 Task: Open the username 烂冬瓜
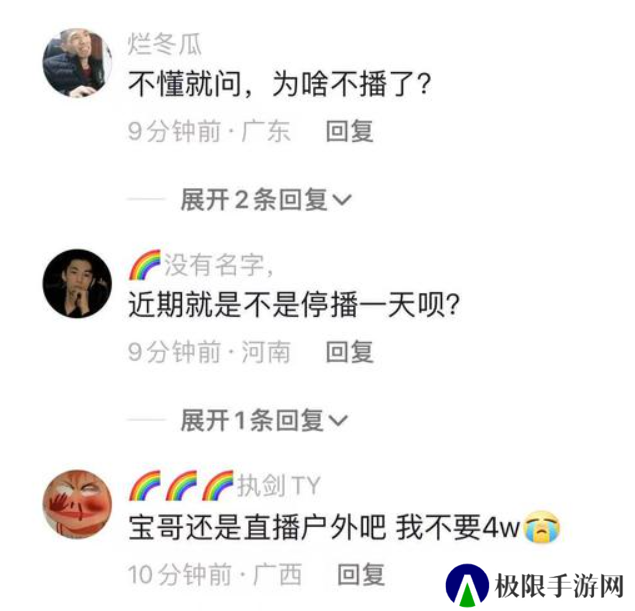pyautogui.click(x=164, y=43)
